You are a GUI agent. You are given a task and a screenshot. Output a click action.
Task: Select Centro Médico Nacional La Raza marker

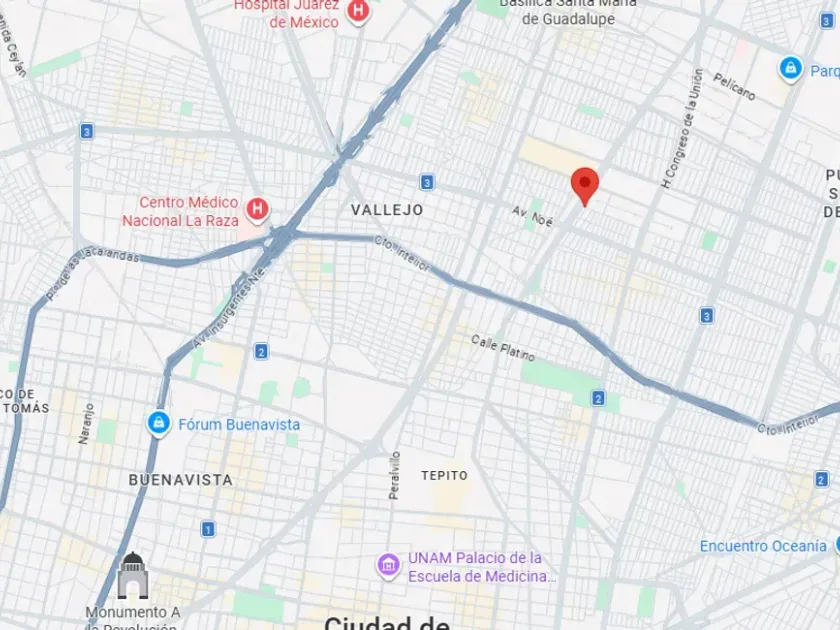click(x=258, y=209)
